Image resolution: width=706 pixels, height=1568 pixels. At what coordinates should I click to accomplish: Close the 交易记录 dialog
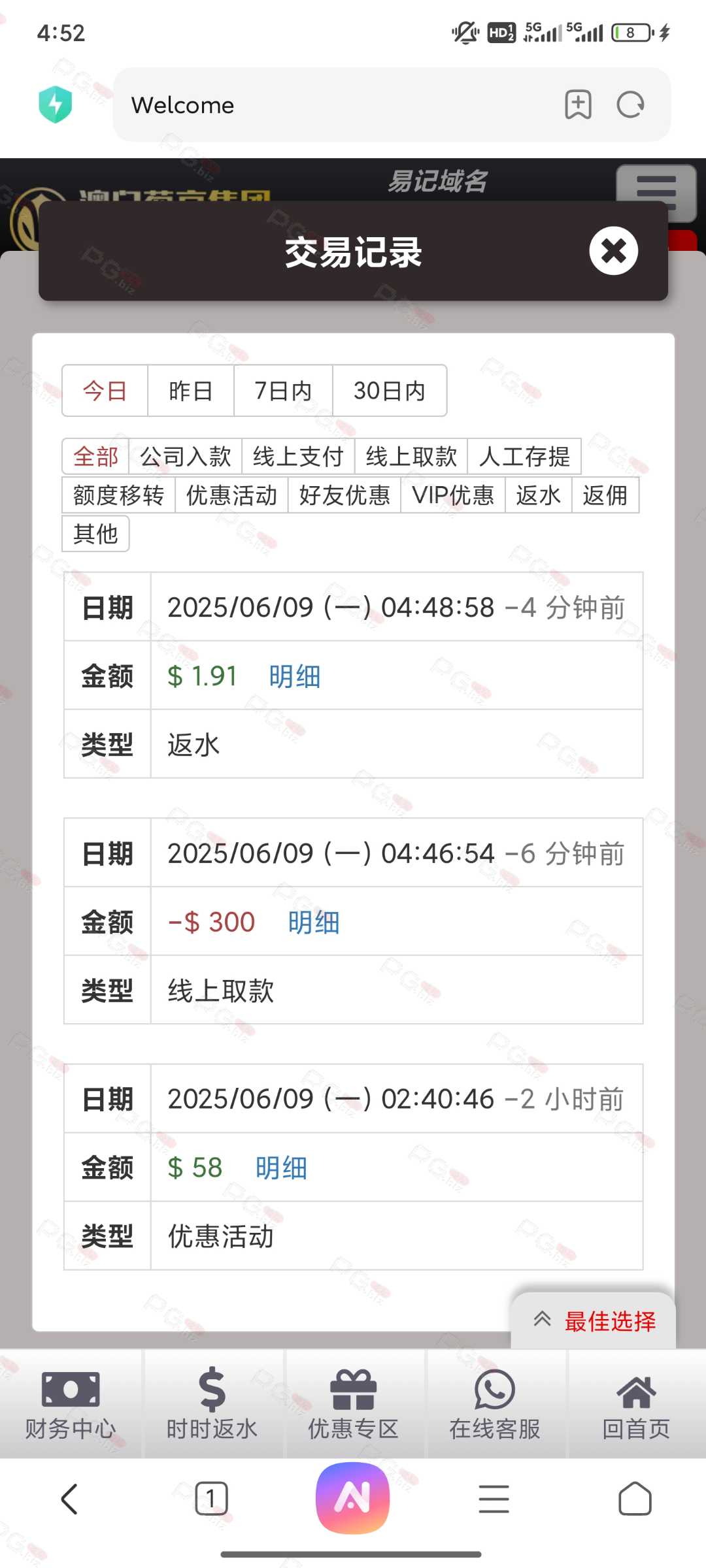tap(613, 251)
